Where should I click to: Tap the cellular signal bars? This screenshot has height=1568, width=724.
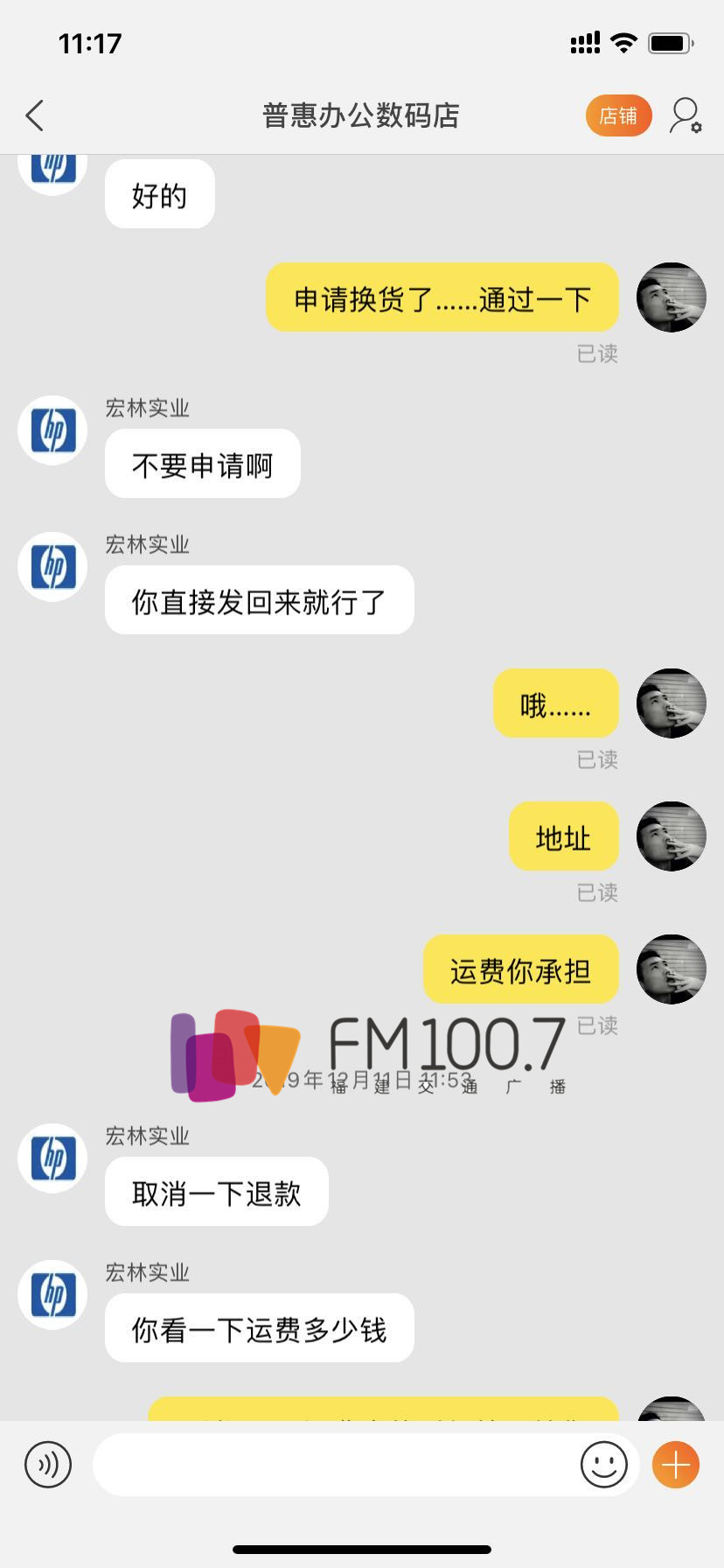click(x=584, y=40)
